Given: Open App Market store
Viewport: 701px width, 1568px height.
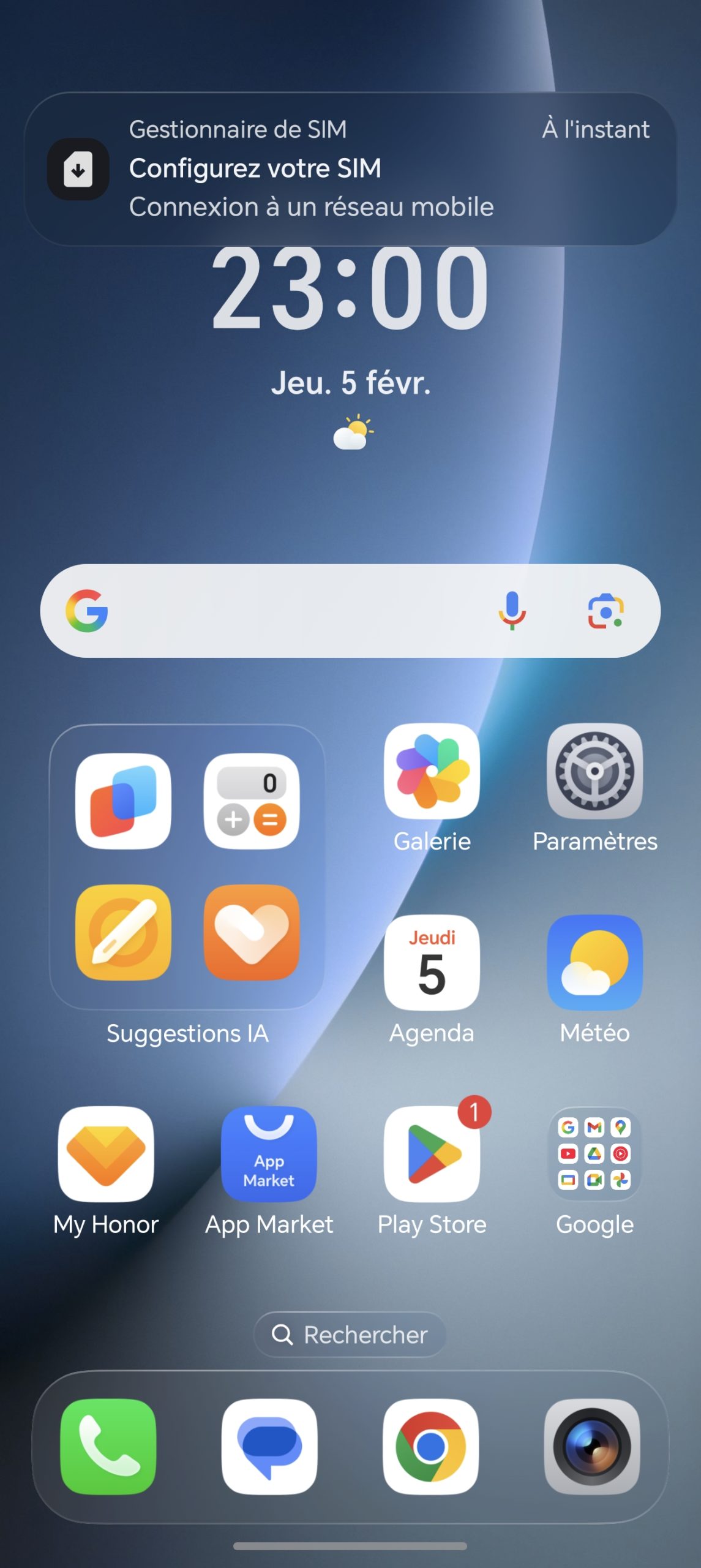Looking at the screenshot, I should tap(269, 1154).
